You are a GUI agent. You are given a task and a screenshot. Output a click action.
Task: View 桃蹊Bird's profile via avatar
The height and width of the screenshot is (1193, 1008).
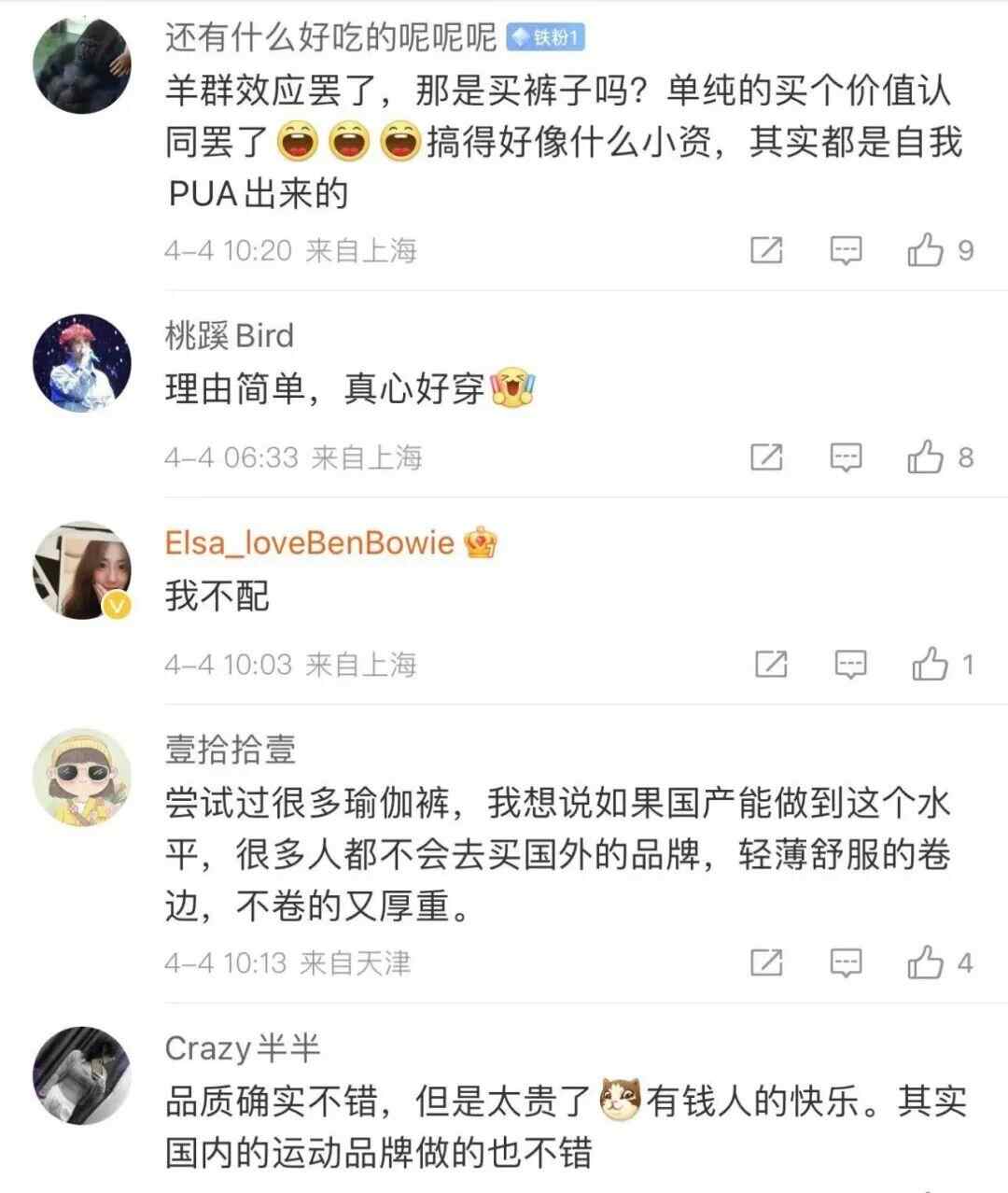(x=81, y=363)
